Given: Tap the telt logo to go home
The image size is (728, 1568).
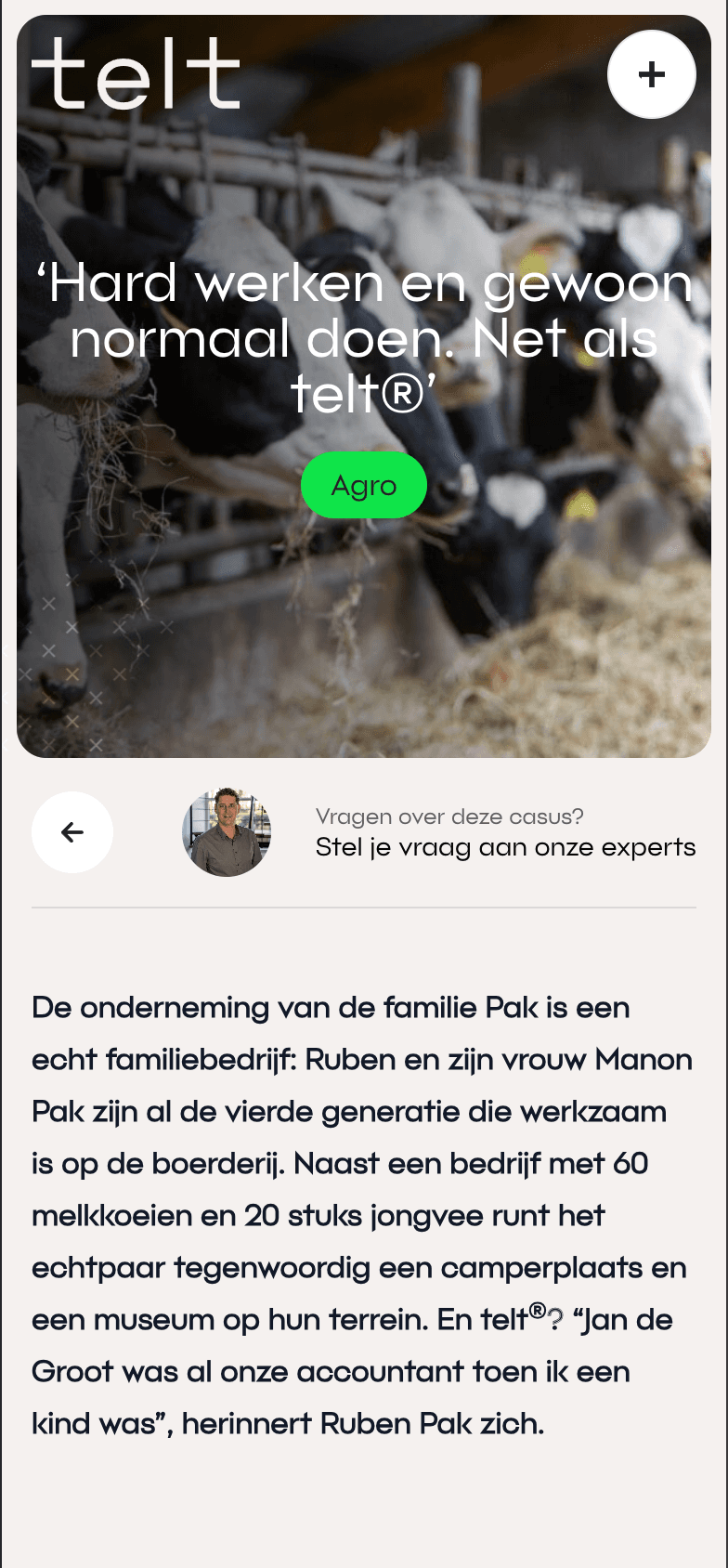Looking at the screenshot, I should (136, 73).
